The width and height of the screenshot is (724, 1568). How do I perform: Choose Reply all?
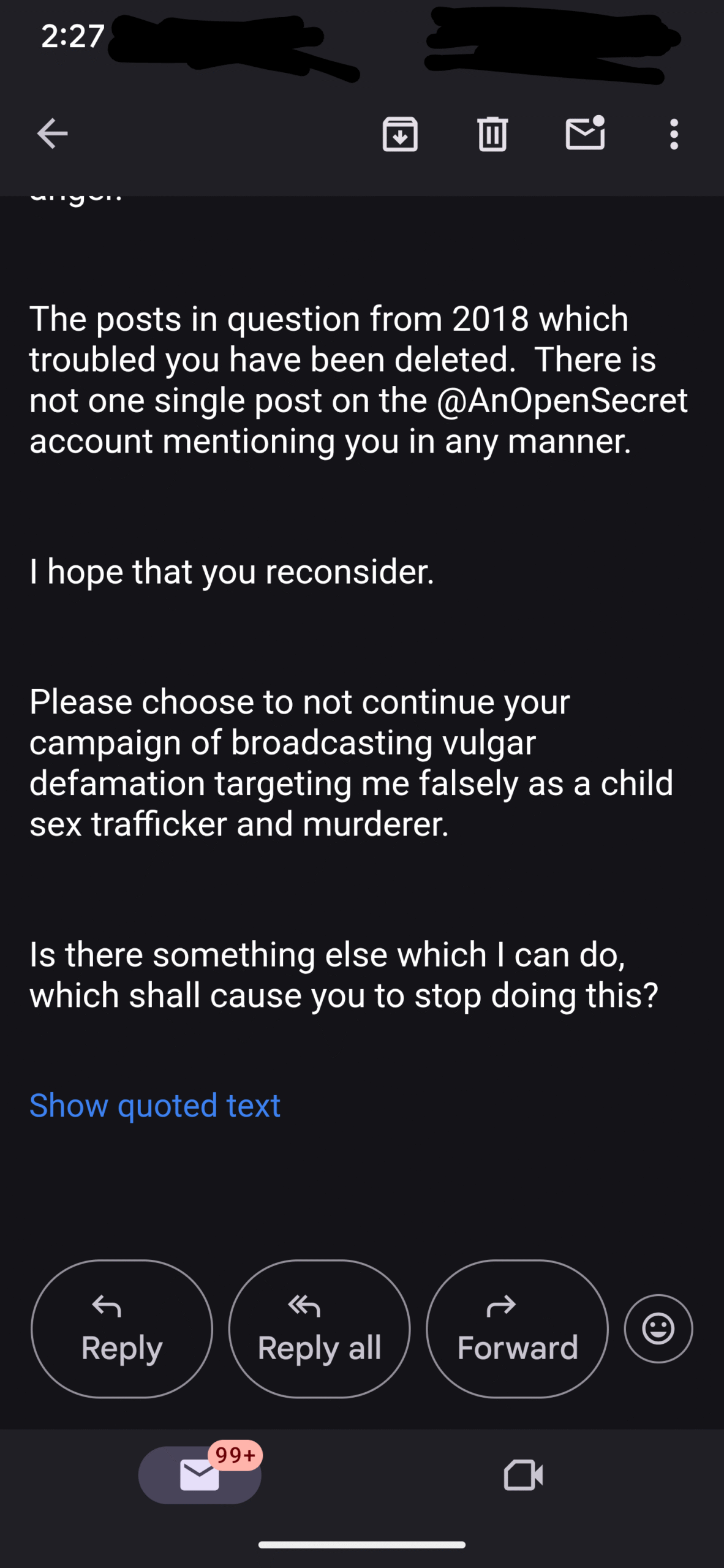click(x=320, y=1329)
